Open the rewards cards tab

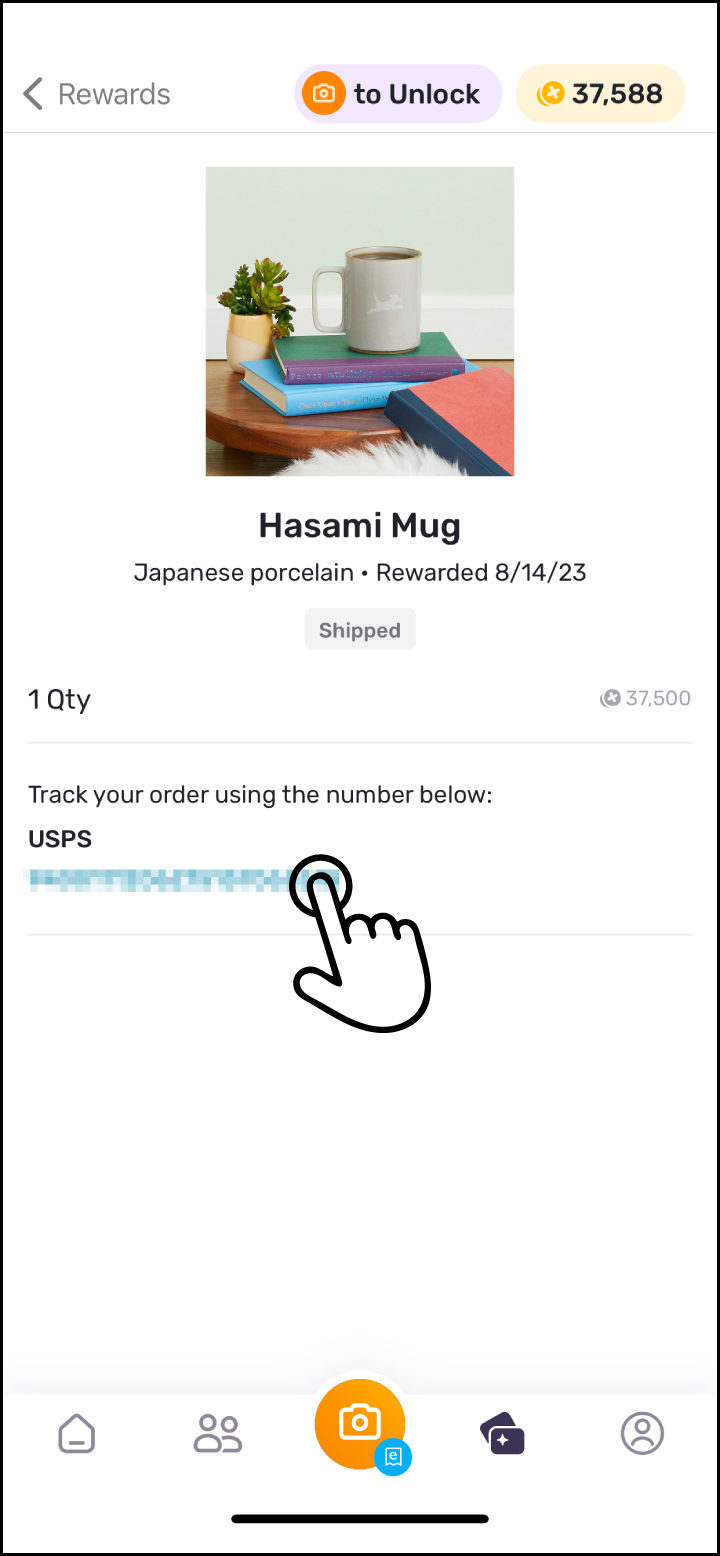pyautogui.click(x=502, y=1434)
